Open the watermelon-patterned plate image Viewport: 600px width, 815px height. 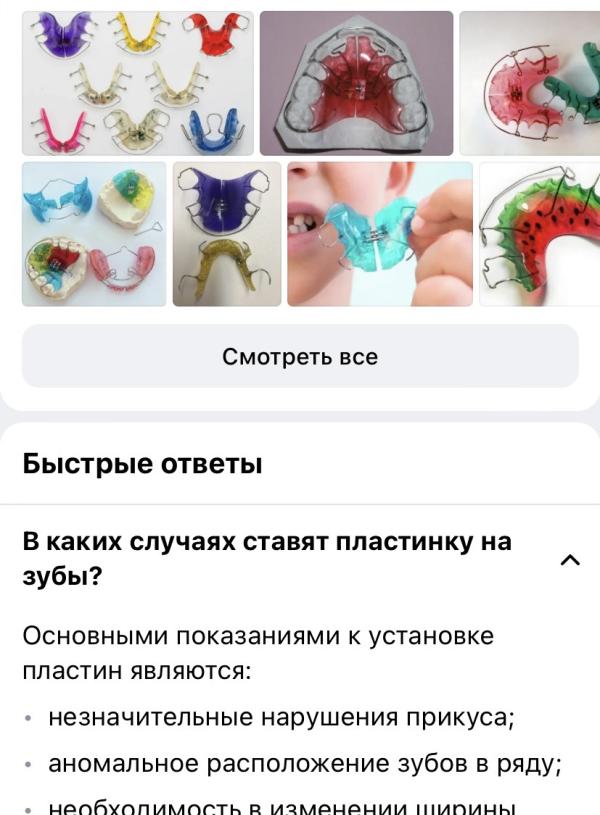(x=540, y=234)
